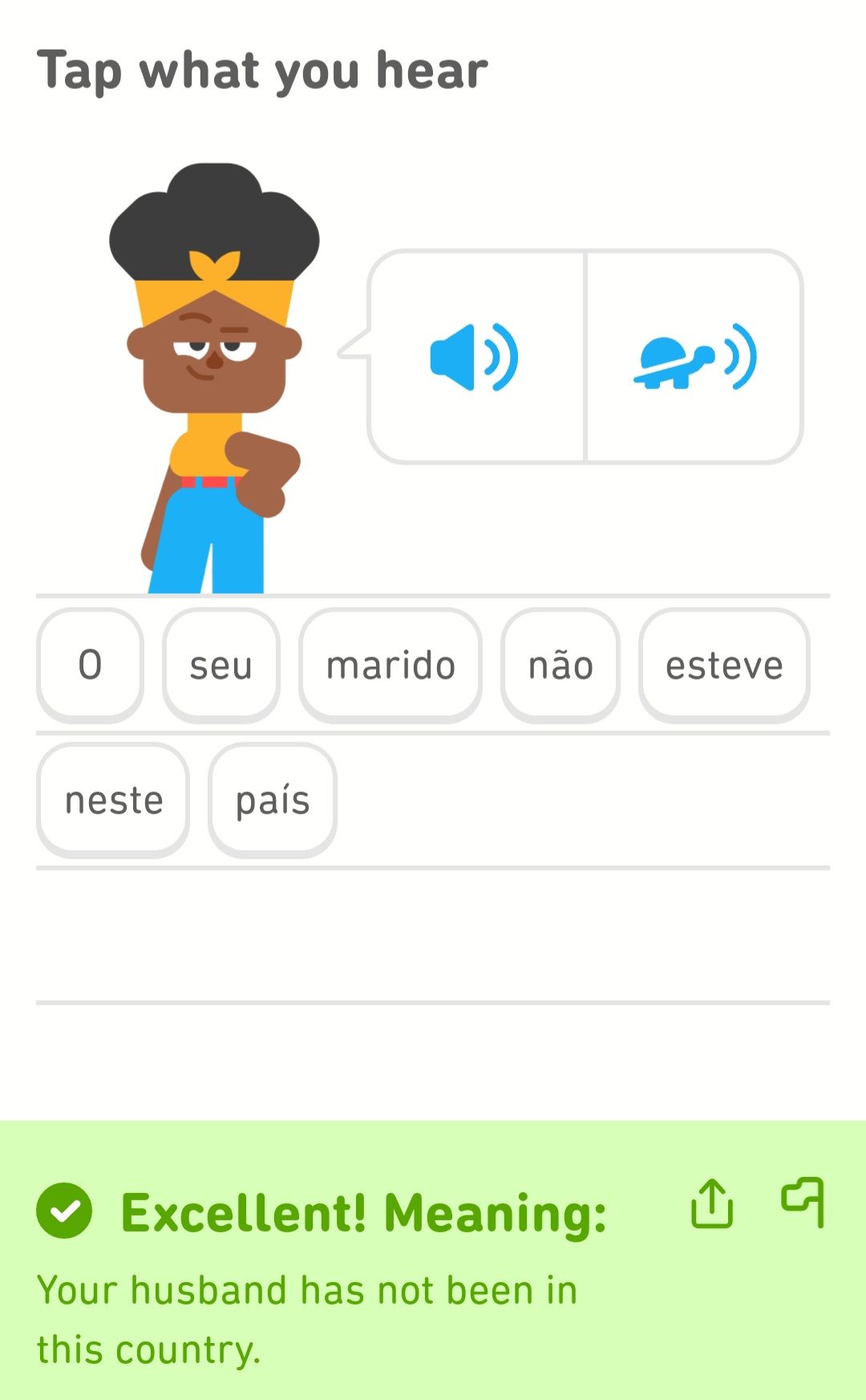Report this sentence using flag icon
This screenshot has height=1400, width=866.
pyautogui.click(x=803, y=1202)
